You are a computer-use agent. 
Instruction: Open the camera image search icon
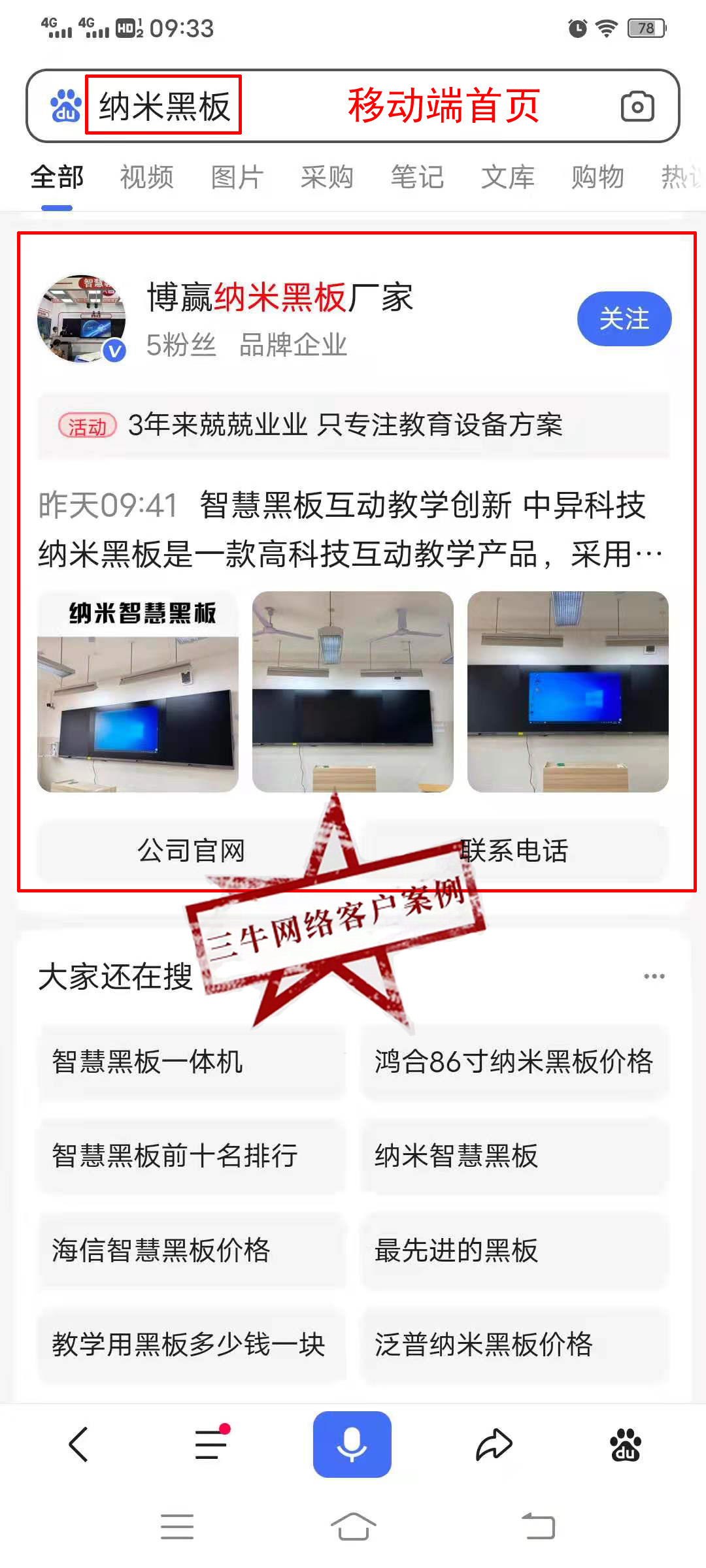637,106
